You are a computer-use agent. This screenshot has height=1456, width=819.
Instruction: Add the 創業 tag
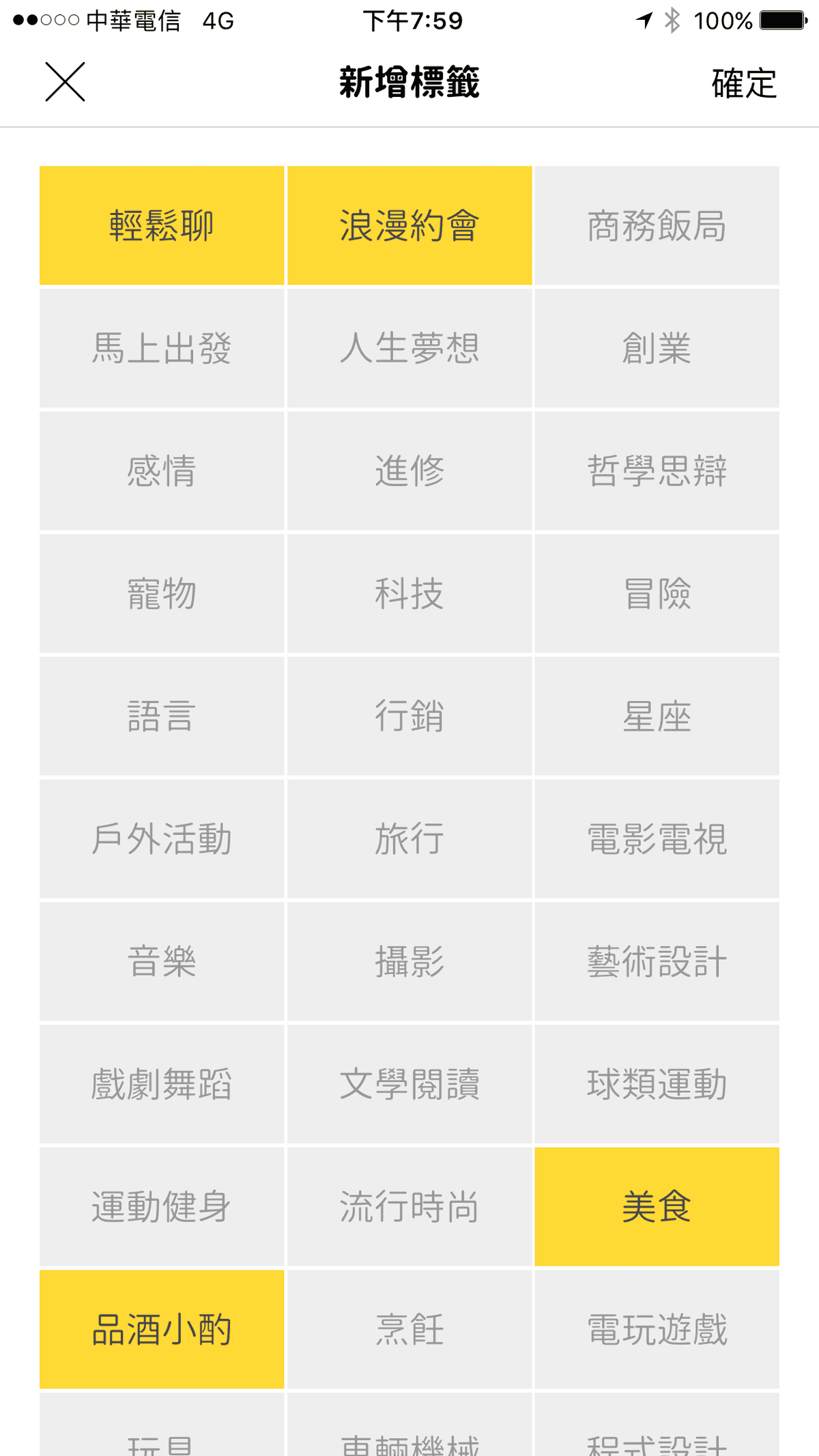657,348
